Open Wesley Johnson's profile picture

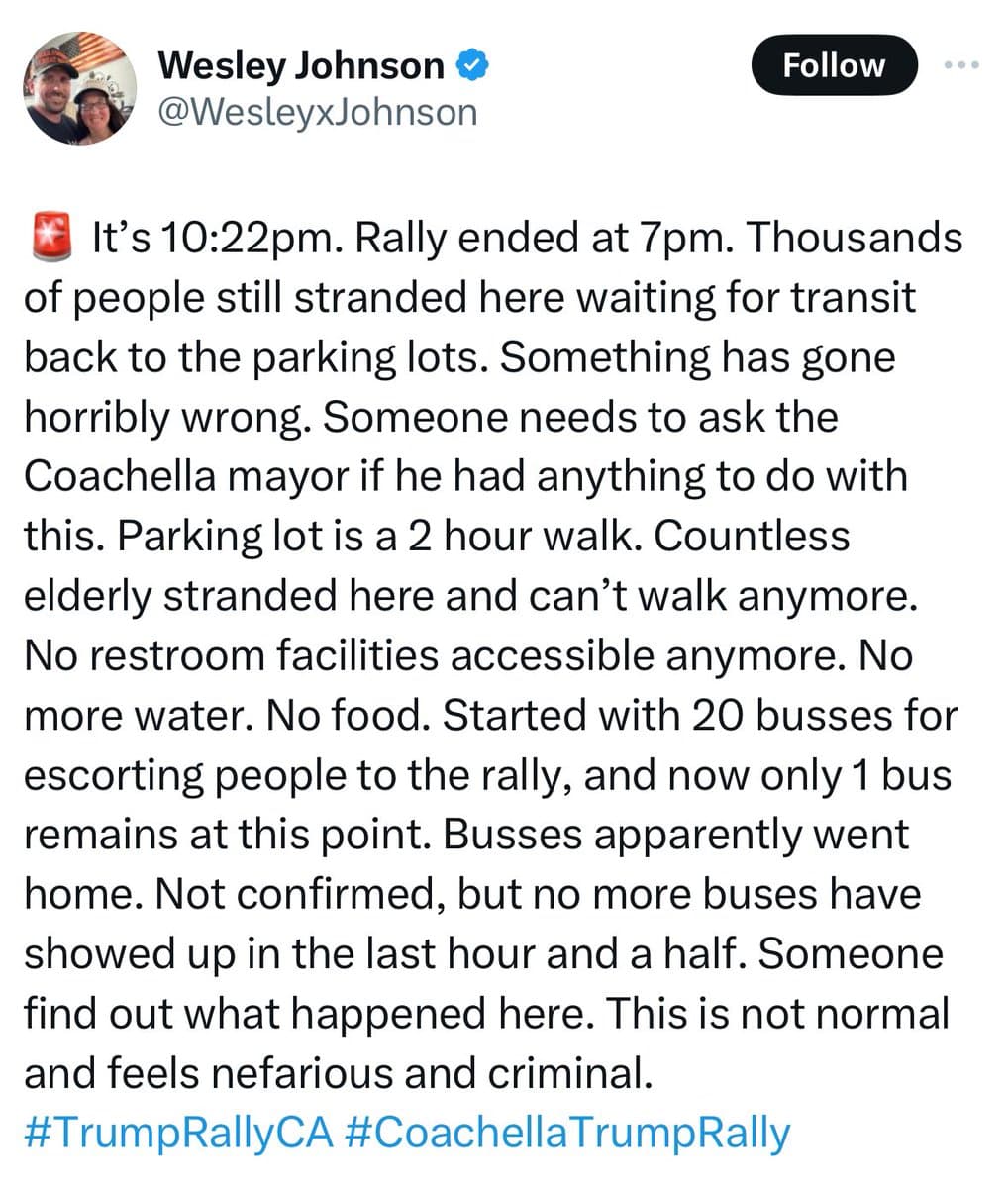79,87
